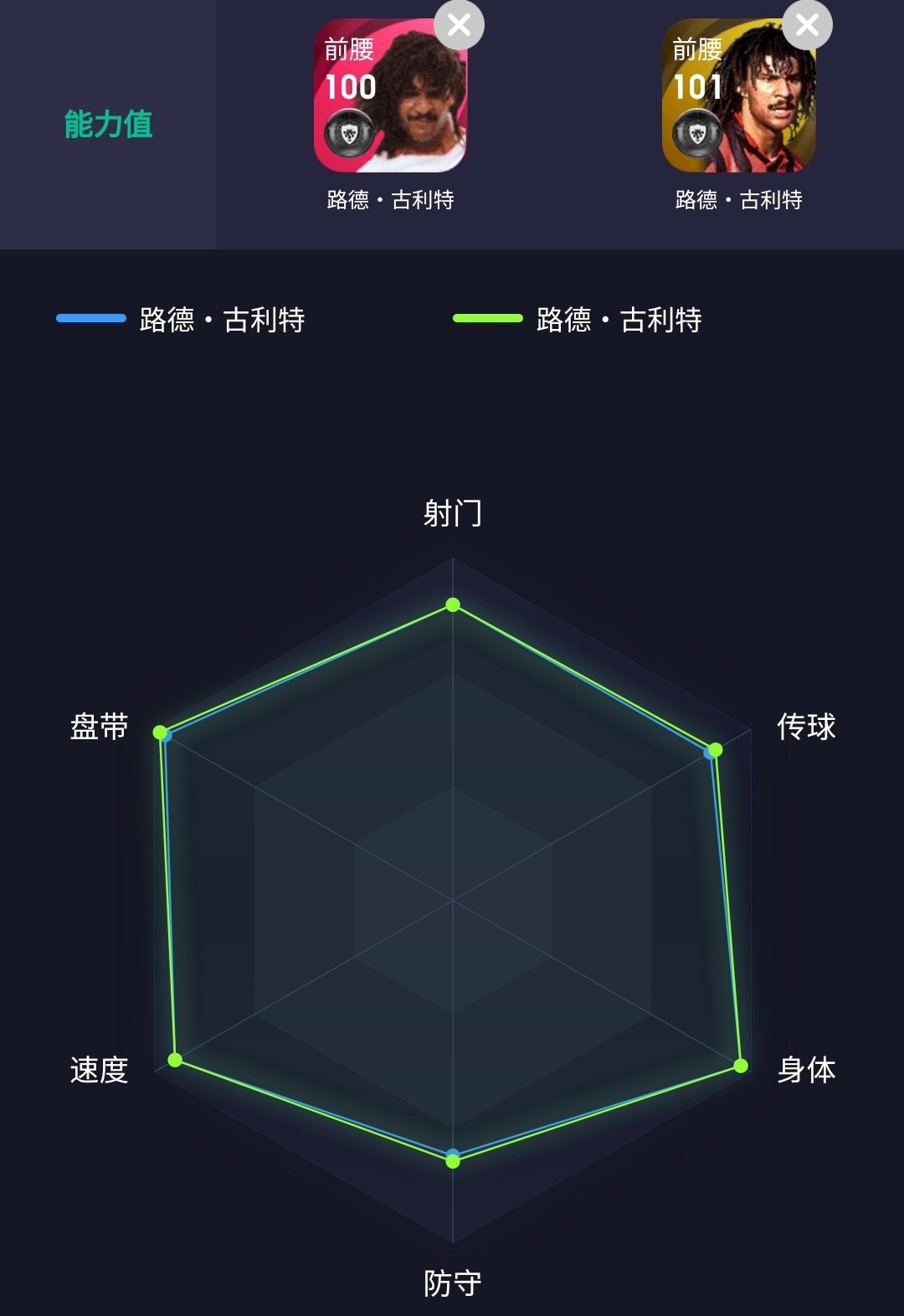Remove the 100-rated Gullit card from comparison

click(459, 25)
